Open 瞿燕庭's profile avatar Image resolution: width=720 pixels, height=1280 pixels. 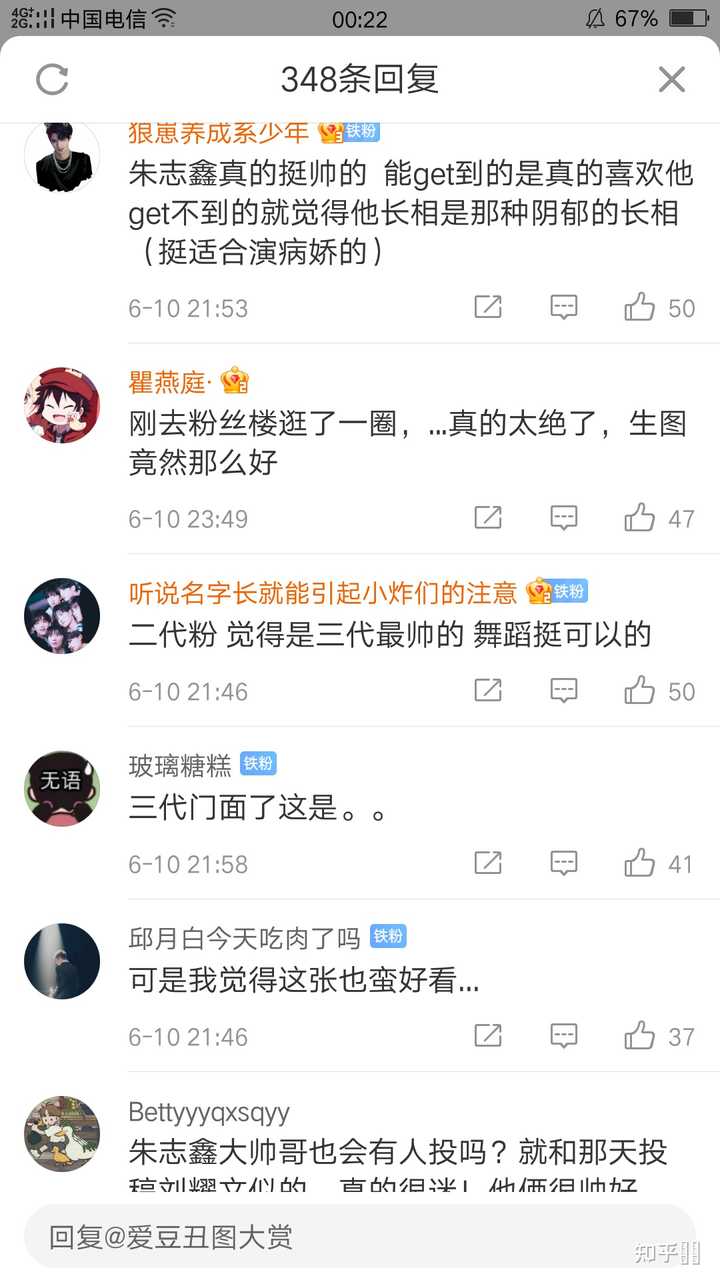(62, 405)
